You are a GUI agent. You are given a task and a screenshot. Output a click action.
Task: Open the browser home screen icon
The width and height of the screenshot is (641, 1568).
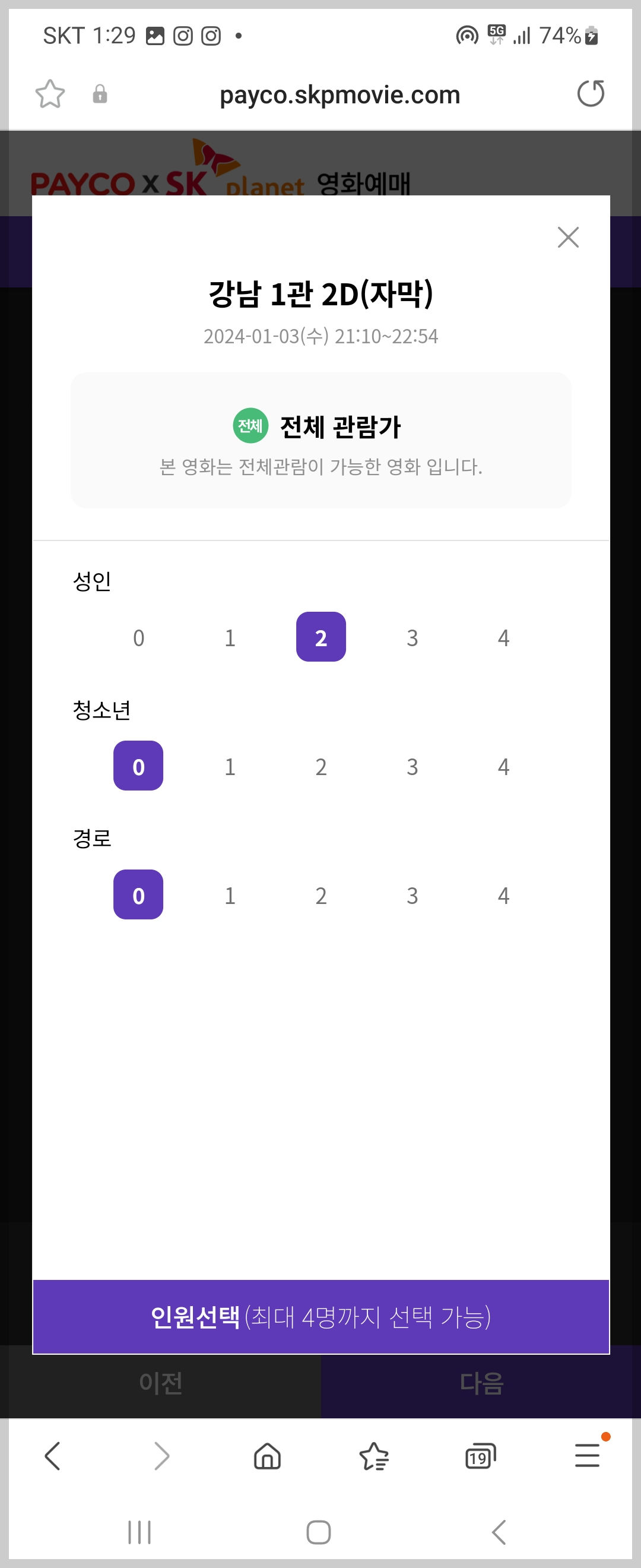(267, 1456)
